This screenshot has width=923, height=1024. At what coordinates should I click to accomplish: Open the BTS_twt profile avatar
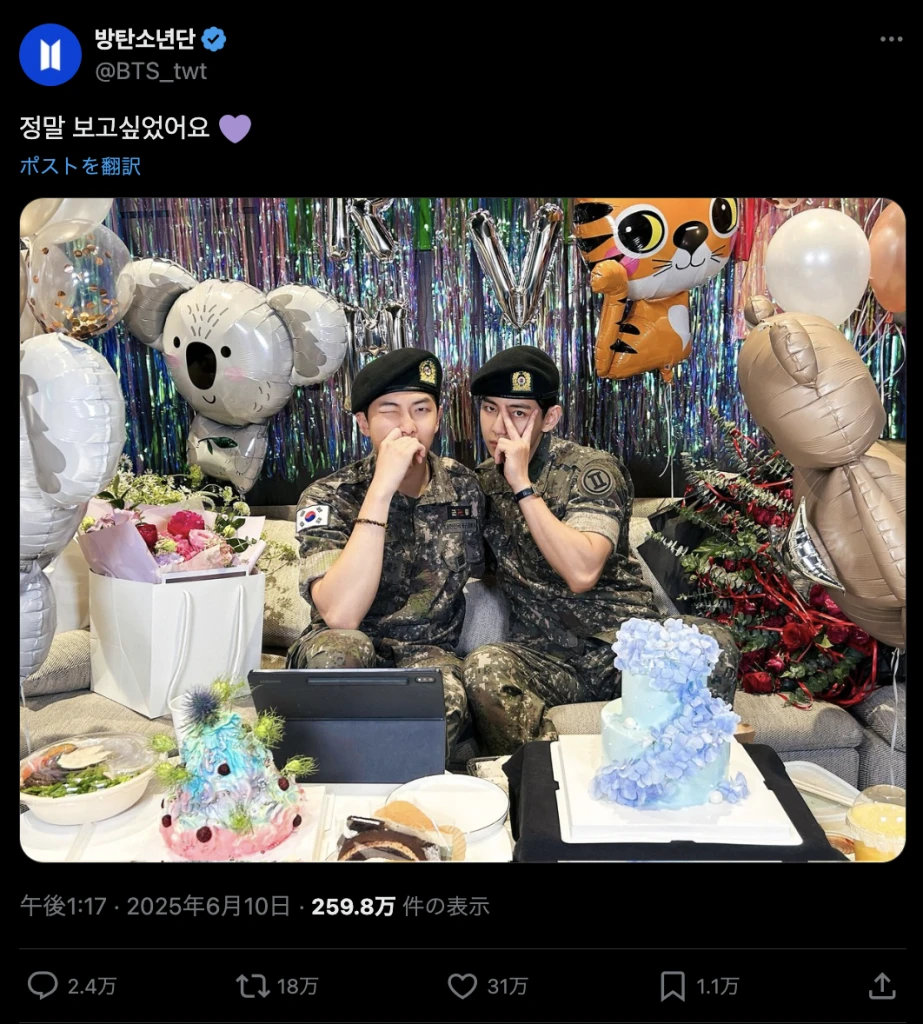(50, 54)
